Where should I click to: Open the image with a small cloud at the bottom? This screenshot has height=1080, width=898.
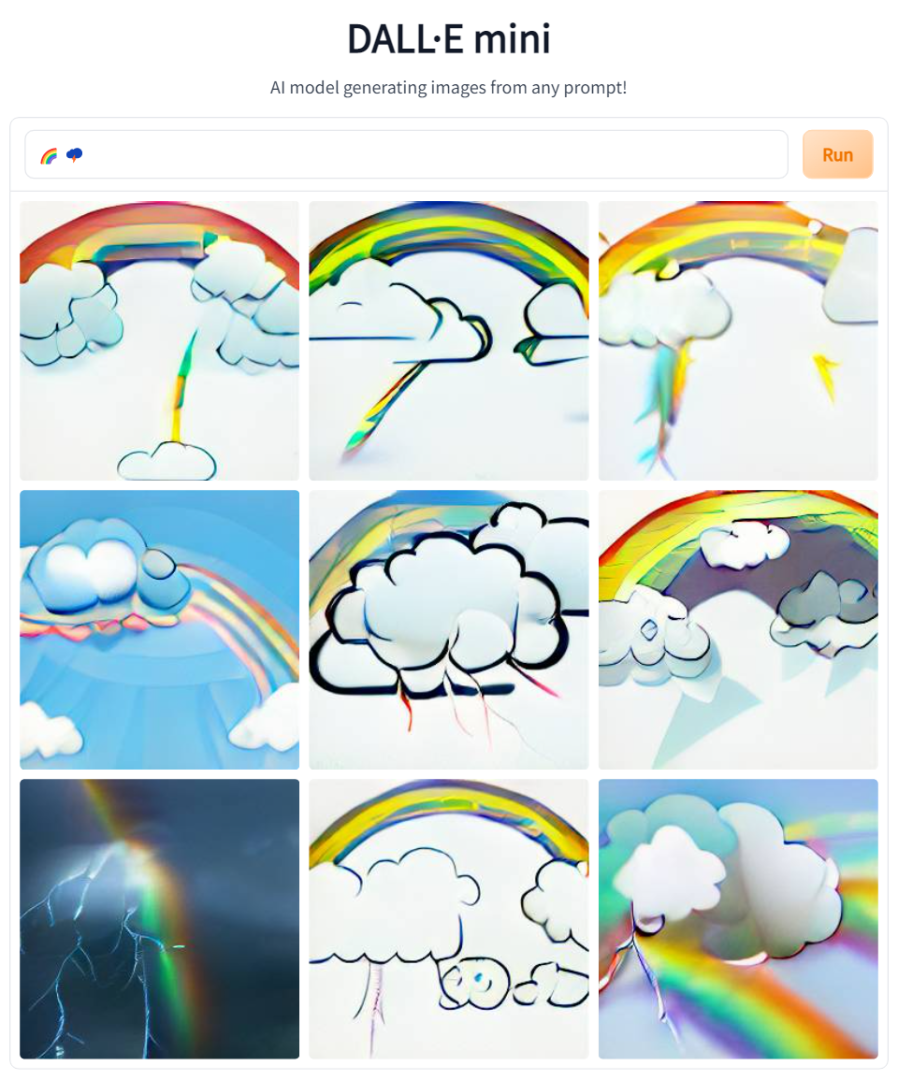tap(159, 340)
